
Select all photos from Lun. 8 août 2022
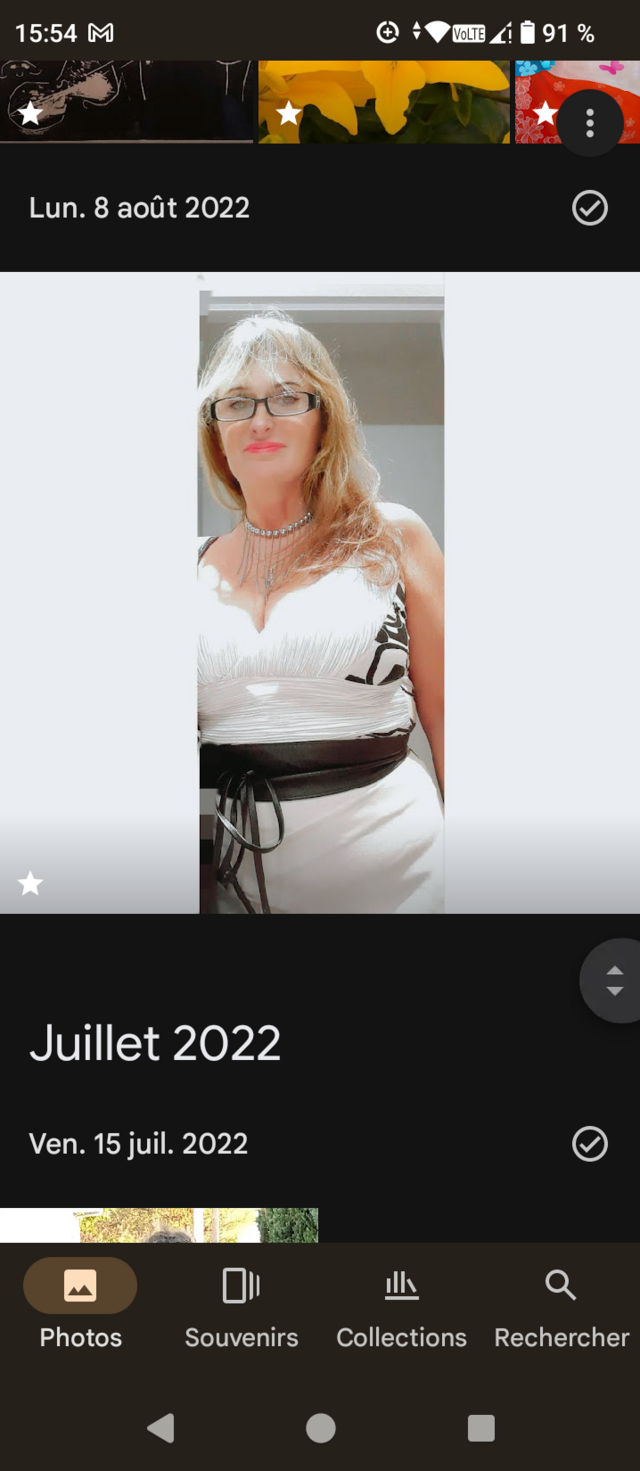590,208
